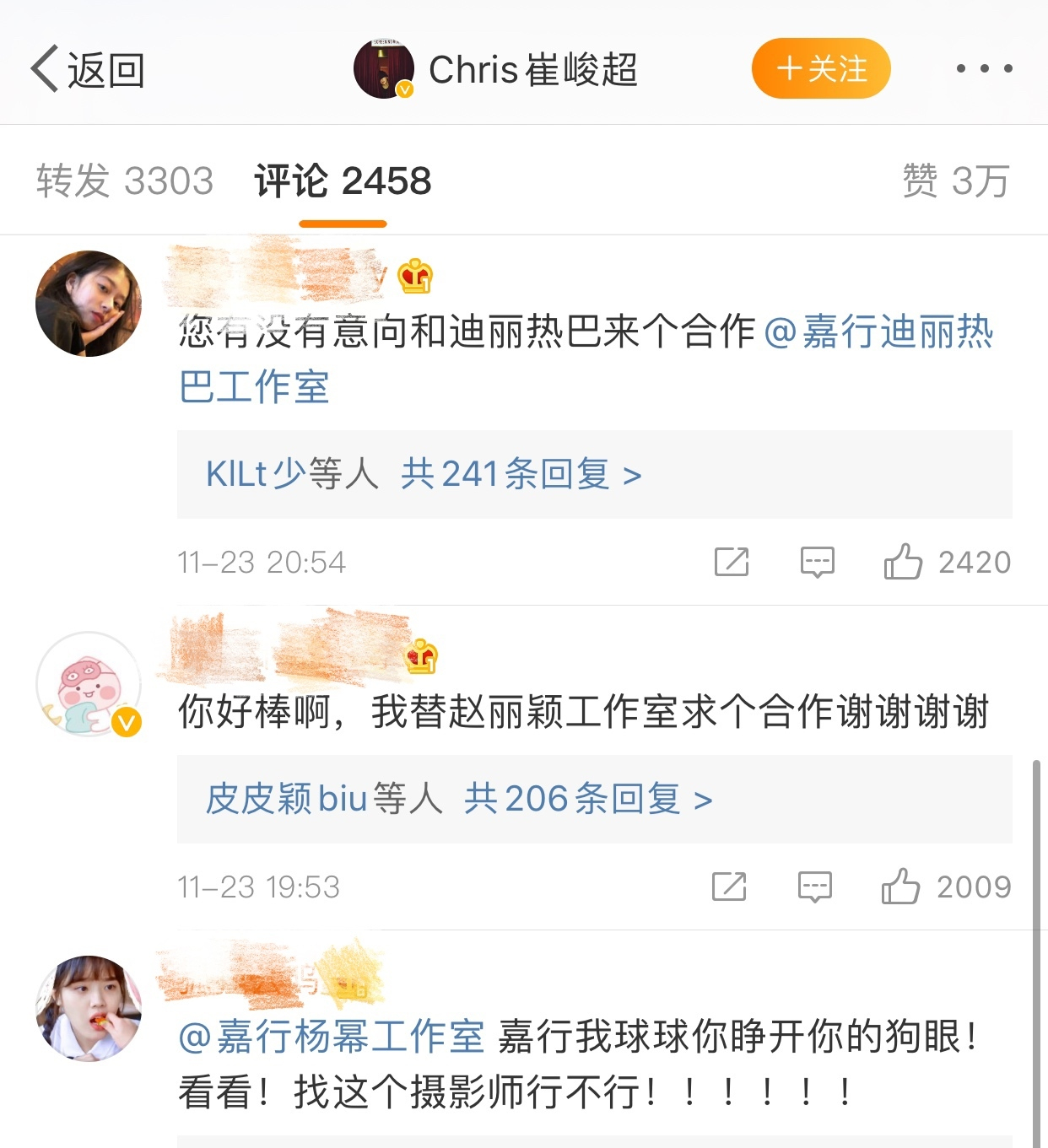Open the three-dot overflow menu

tap(984, 68)
